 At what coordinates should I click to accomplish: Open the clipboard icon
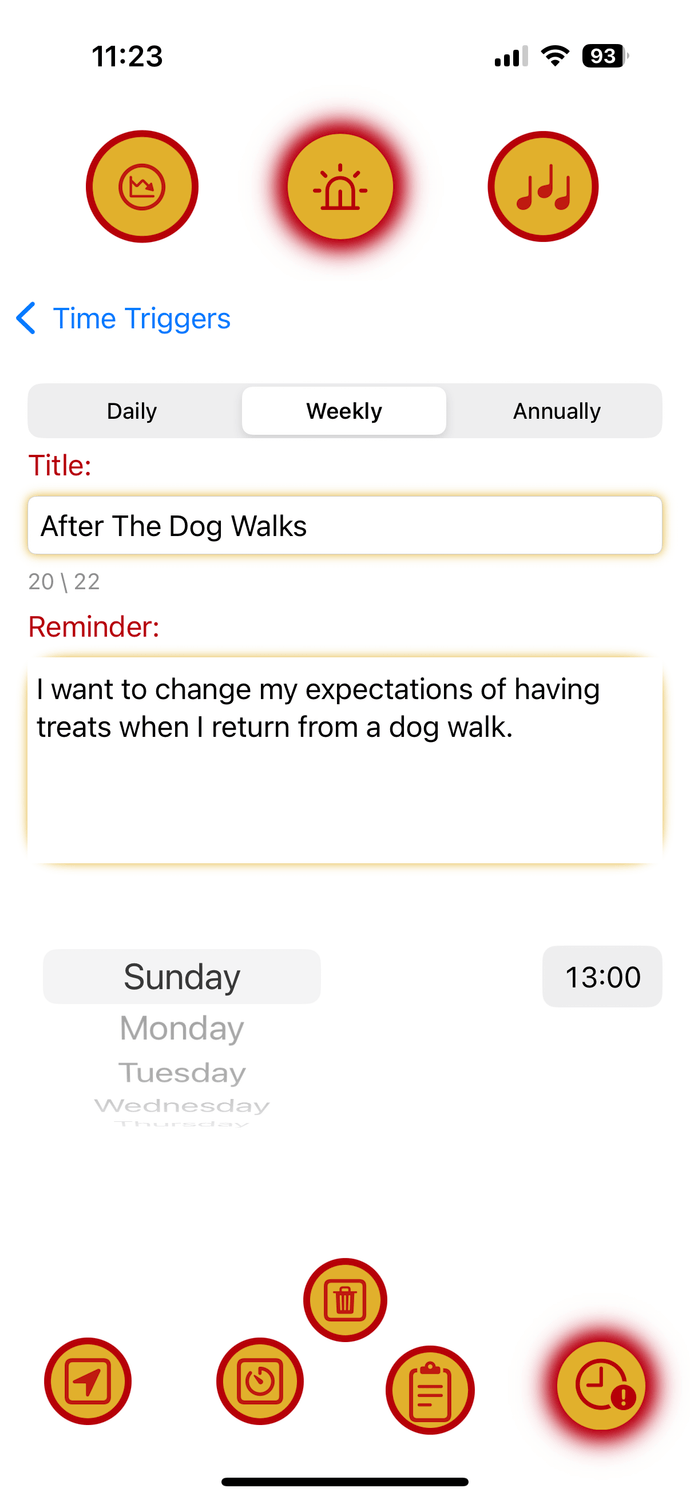430,1390
